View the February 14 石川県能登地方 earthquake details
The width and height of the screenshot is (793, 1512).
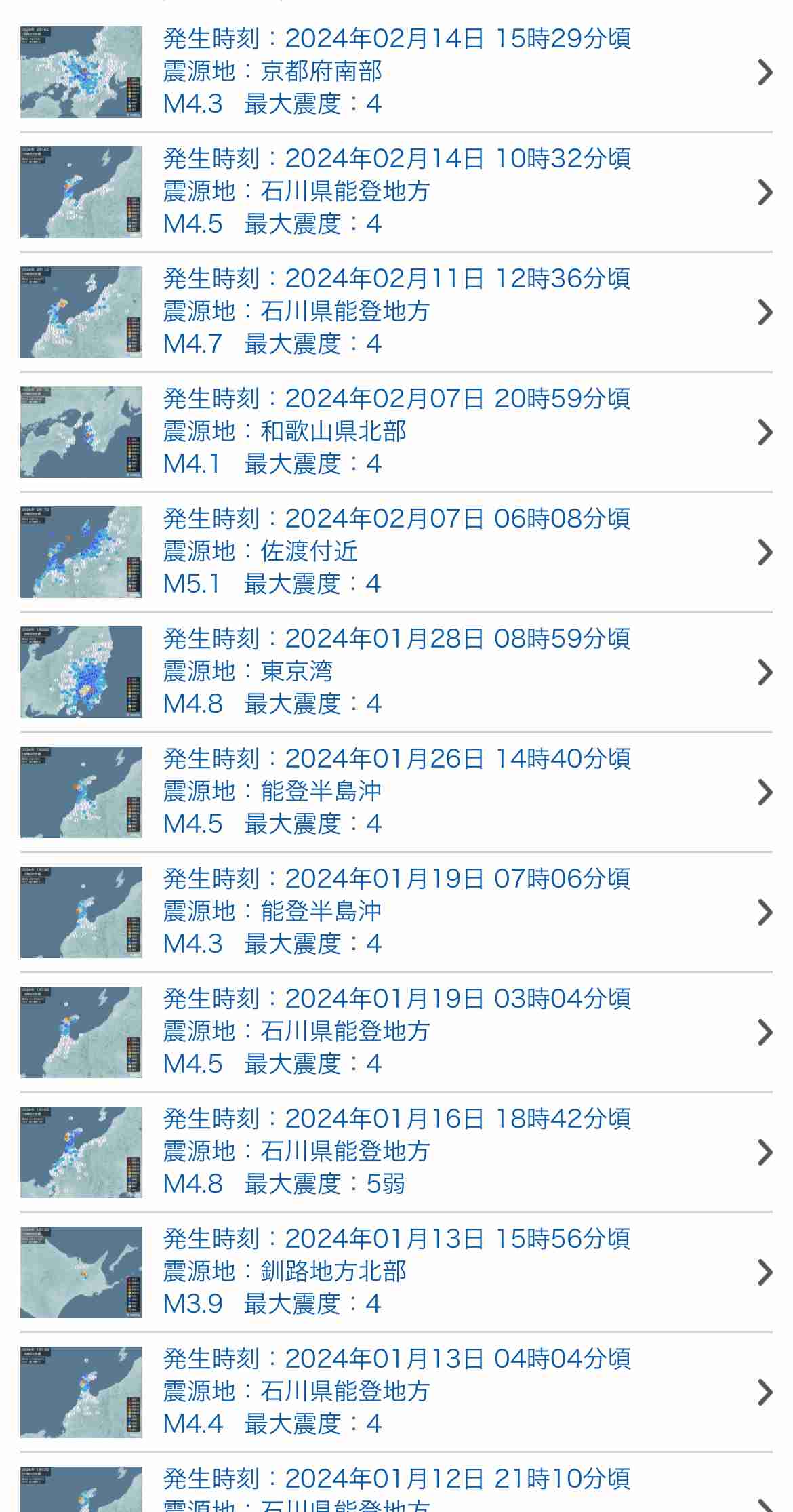[x=396, y=191]
